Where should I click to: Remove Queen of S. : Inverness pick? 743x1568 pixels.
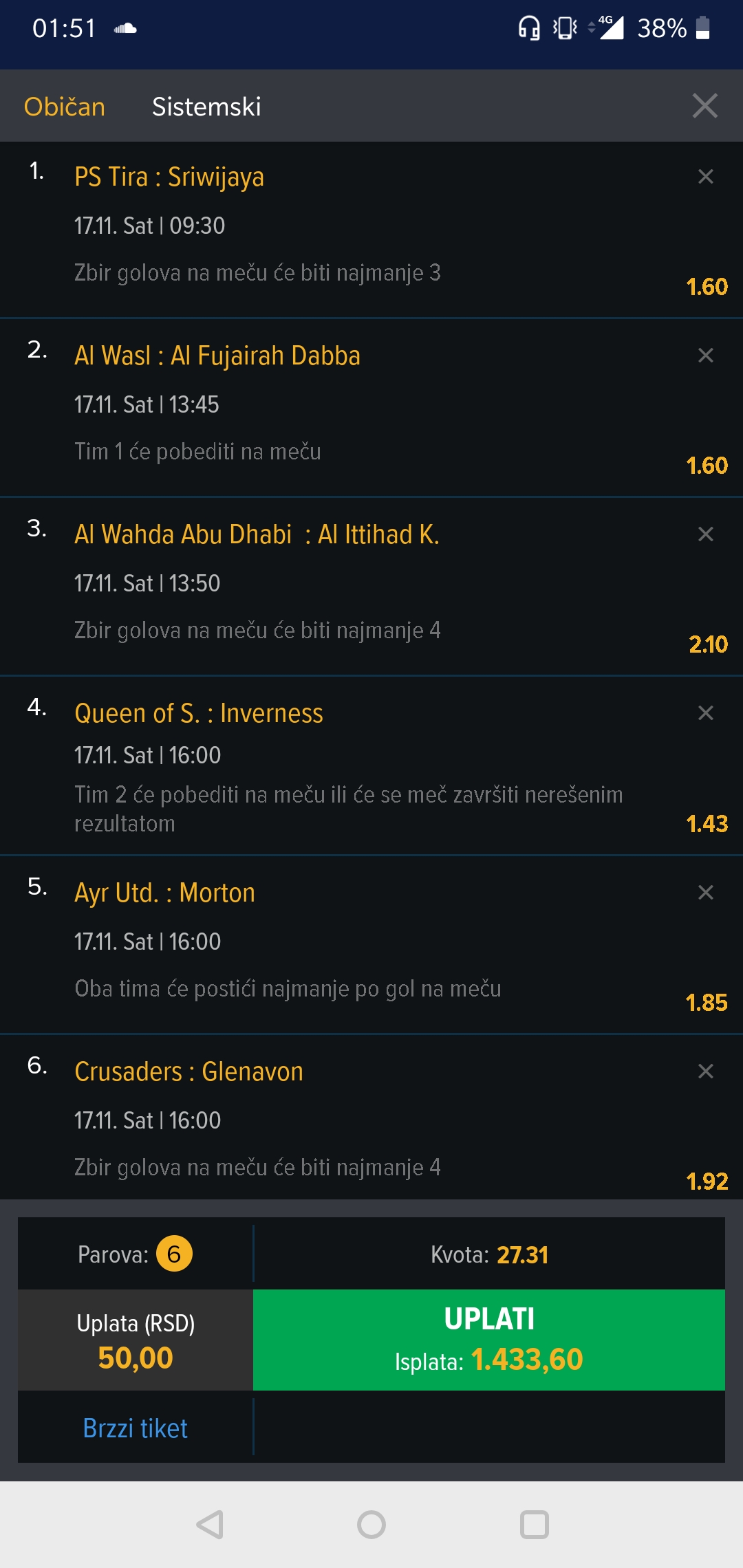[706, 713]
